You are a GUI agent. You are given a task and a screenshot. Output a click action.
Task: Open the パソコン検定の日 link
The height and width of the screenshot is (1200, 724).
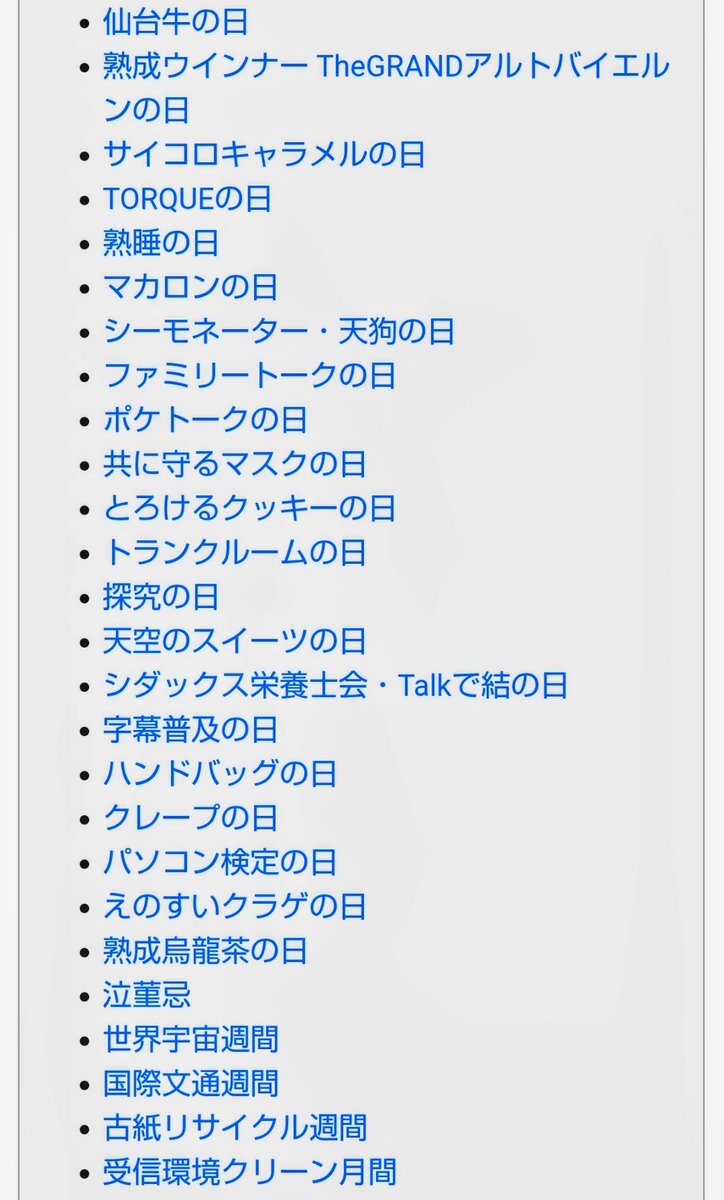220,862
